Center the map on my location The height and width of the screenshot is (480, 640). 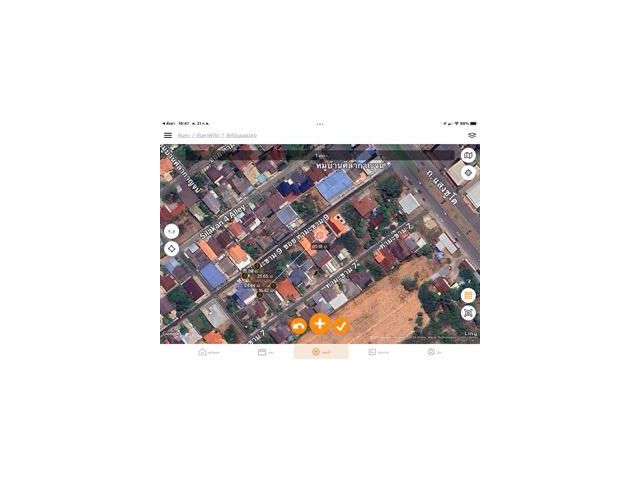[x=468, y=173]
